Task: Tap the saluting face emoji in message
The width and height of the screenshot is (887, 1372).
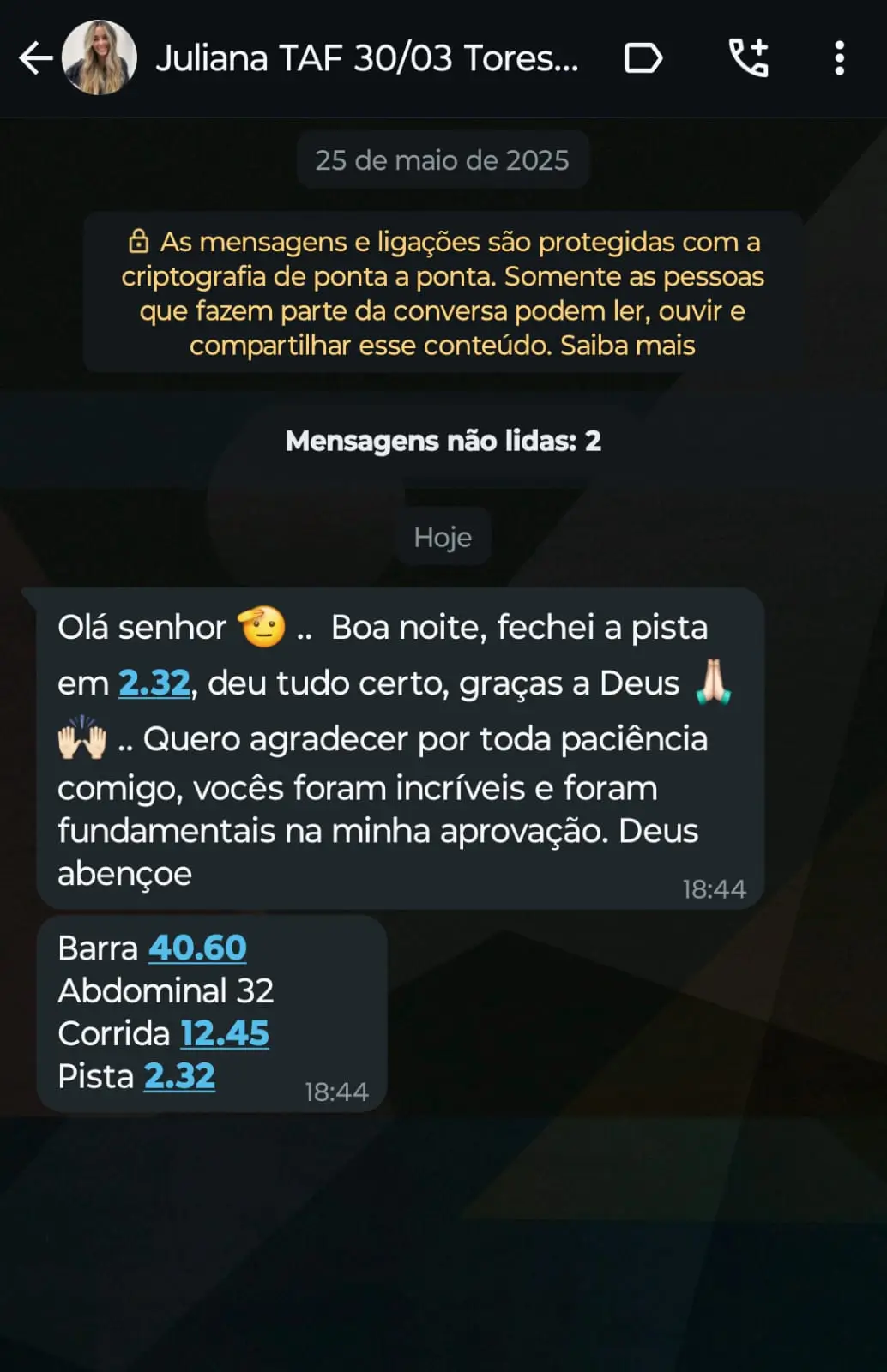Action: [259, 625]
